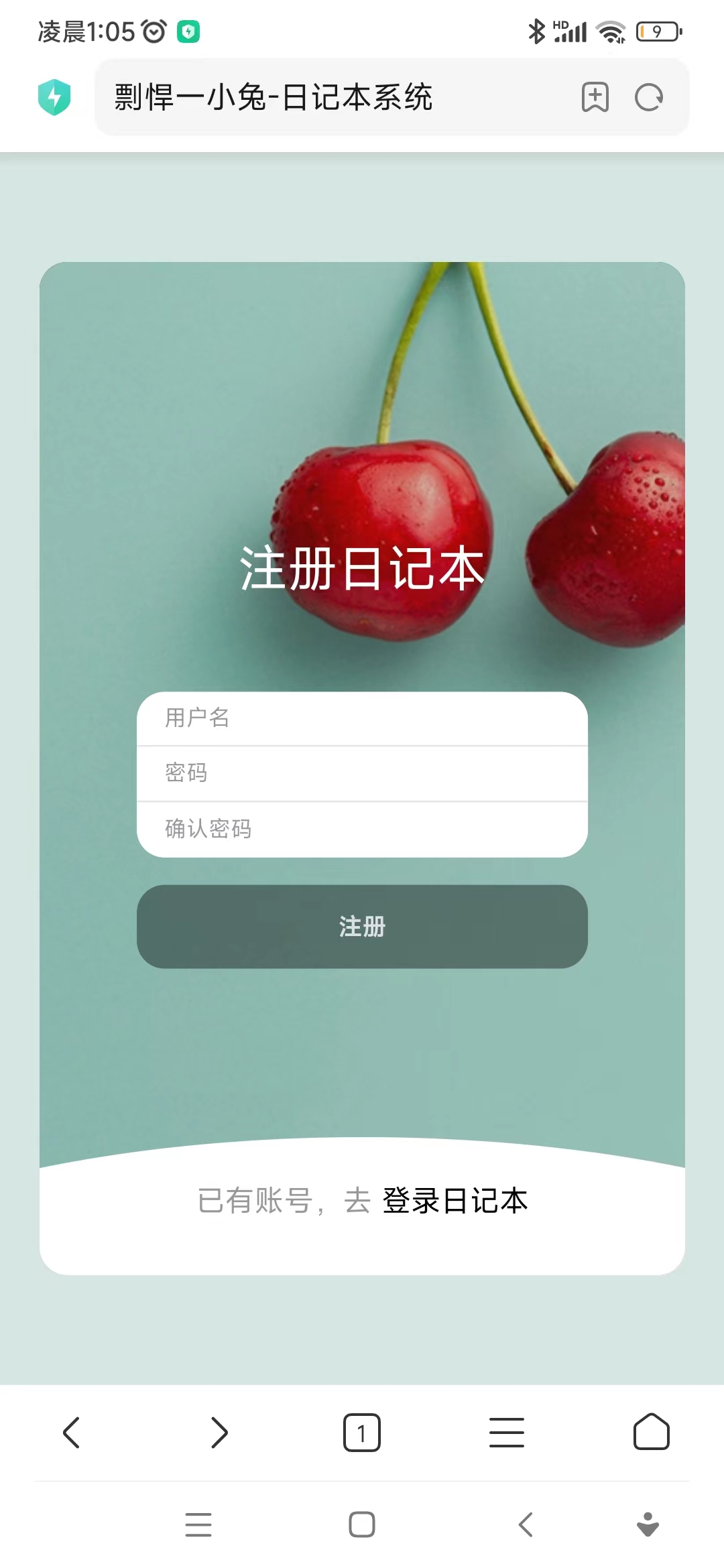This screenshot has height=1568, width=724.
Task: Open the browser menu
Action: point(507,1433)
